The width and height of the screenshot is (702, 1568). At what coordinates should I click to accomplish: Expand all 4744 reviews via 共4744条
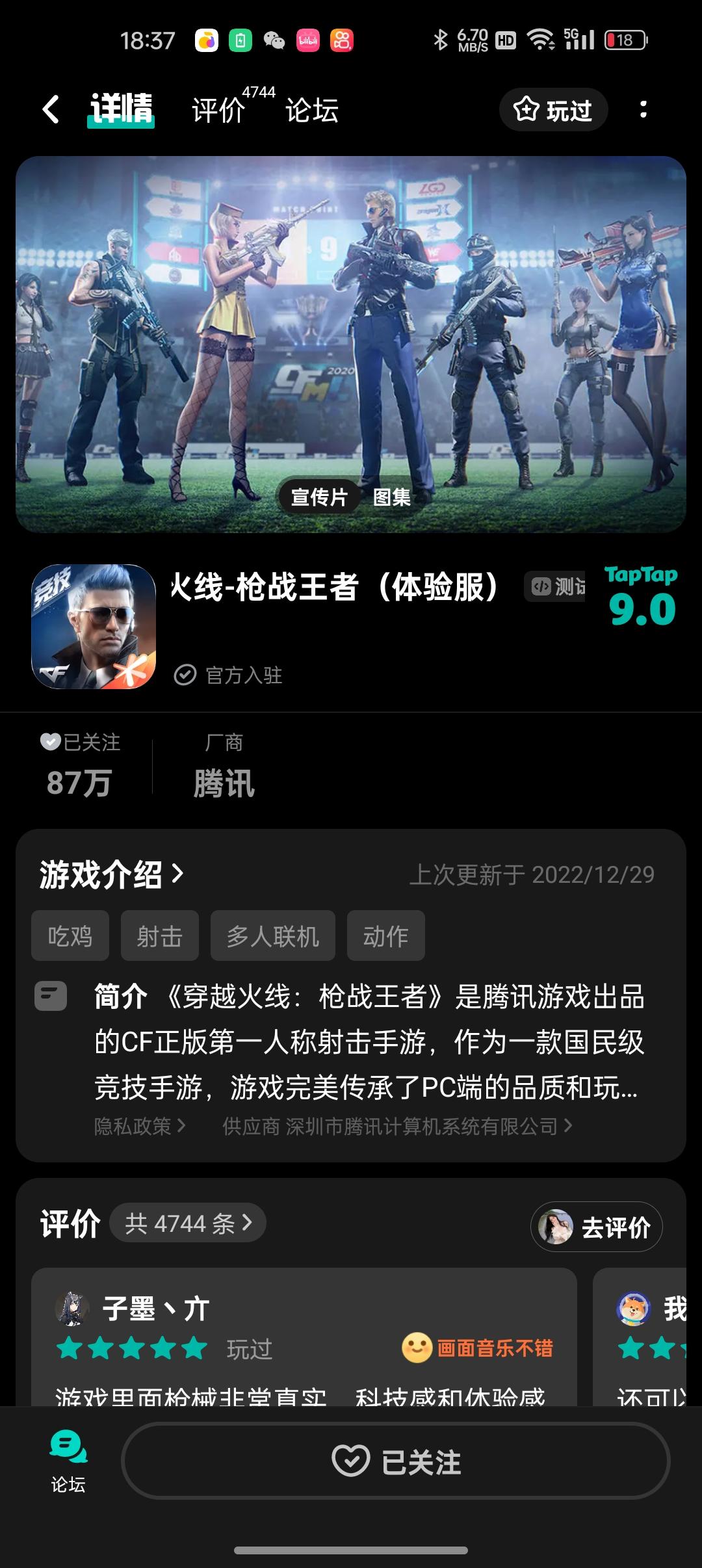coord(188,1225)
